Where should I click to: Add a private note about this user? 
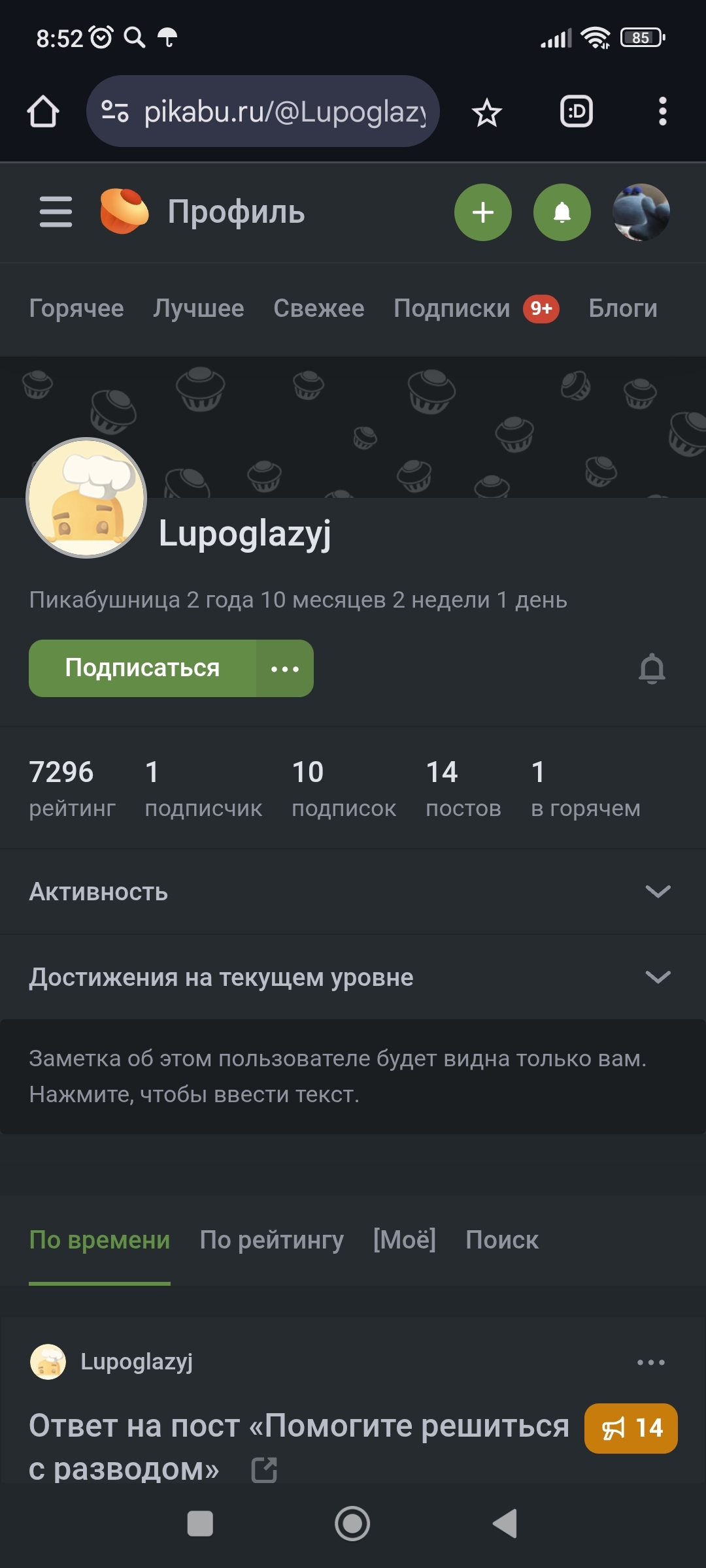(353, 1076)
